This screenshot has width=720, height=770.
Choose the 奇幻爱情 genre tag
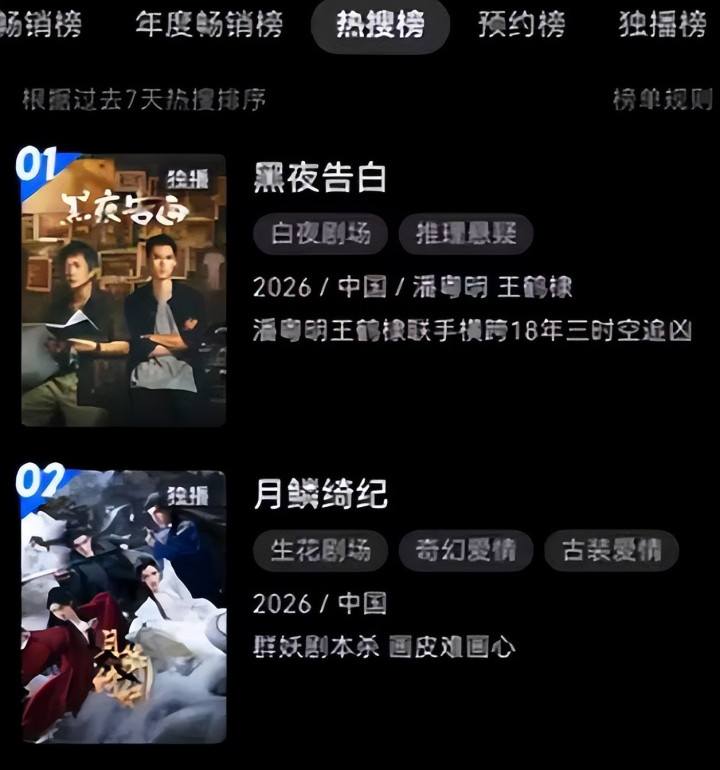[x=466, y=551]
